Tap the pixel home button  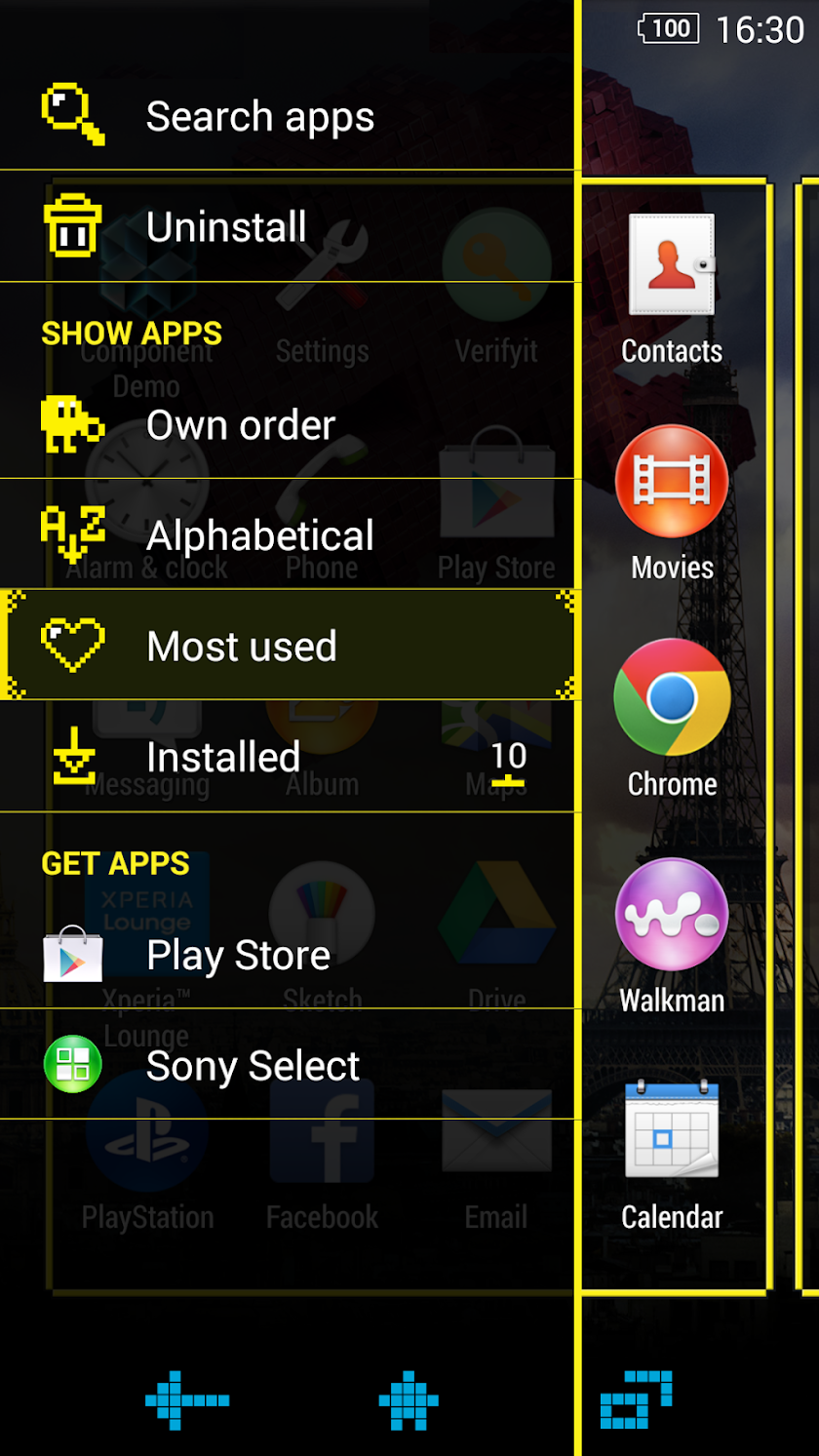tap(409, 1400)
